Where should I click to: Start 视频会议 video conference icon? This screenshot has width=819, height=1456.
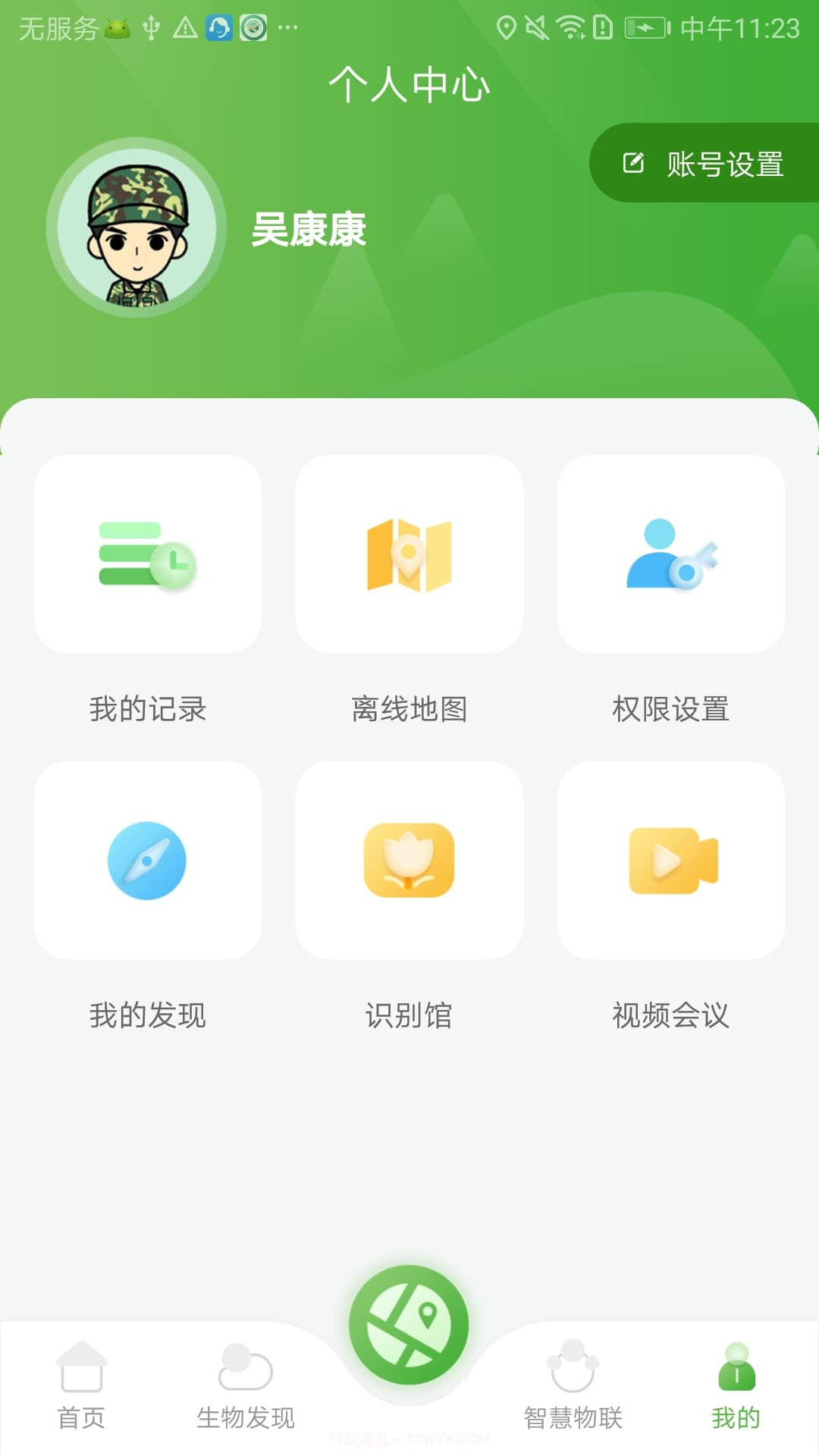coord(670,861)
